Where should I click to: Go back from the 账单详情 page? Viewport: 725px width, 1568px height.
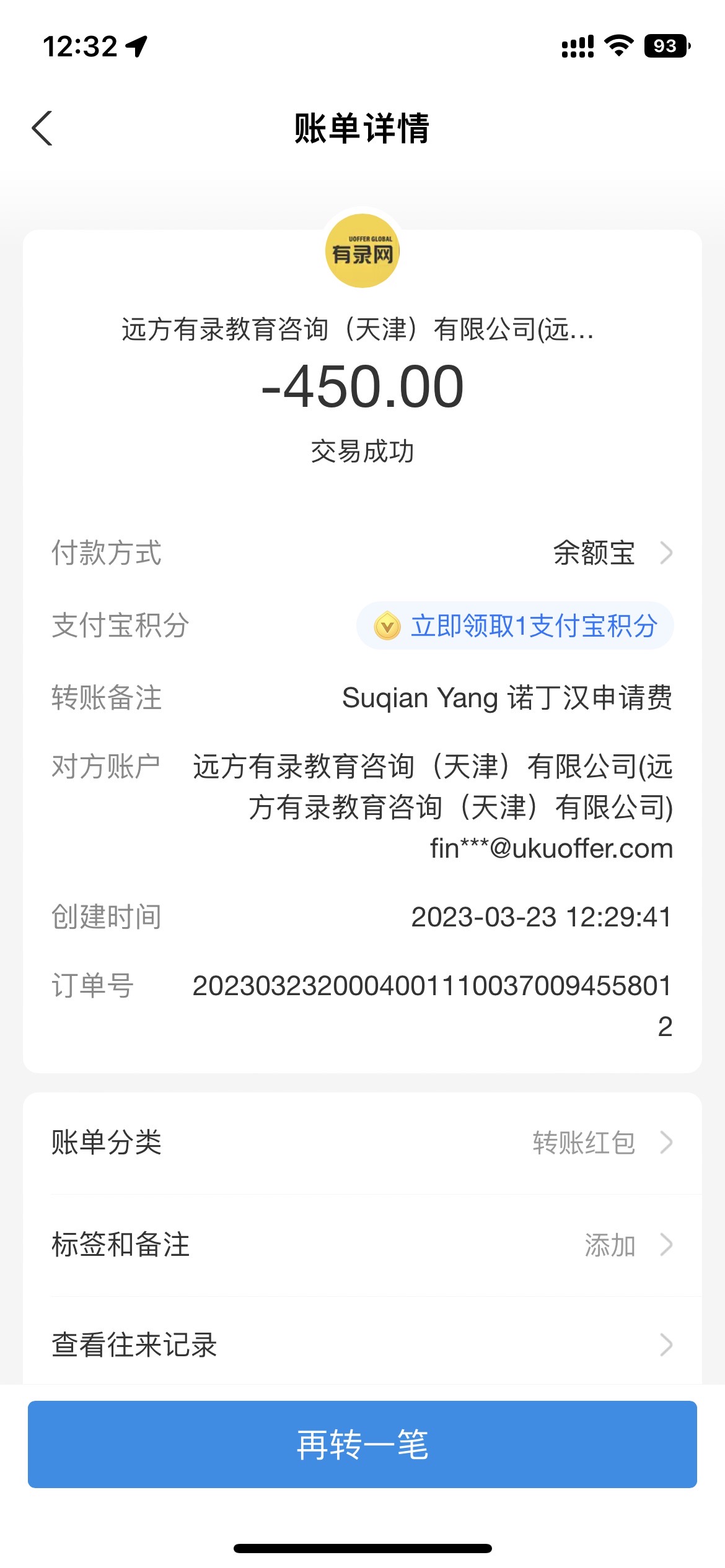(42, 128)
